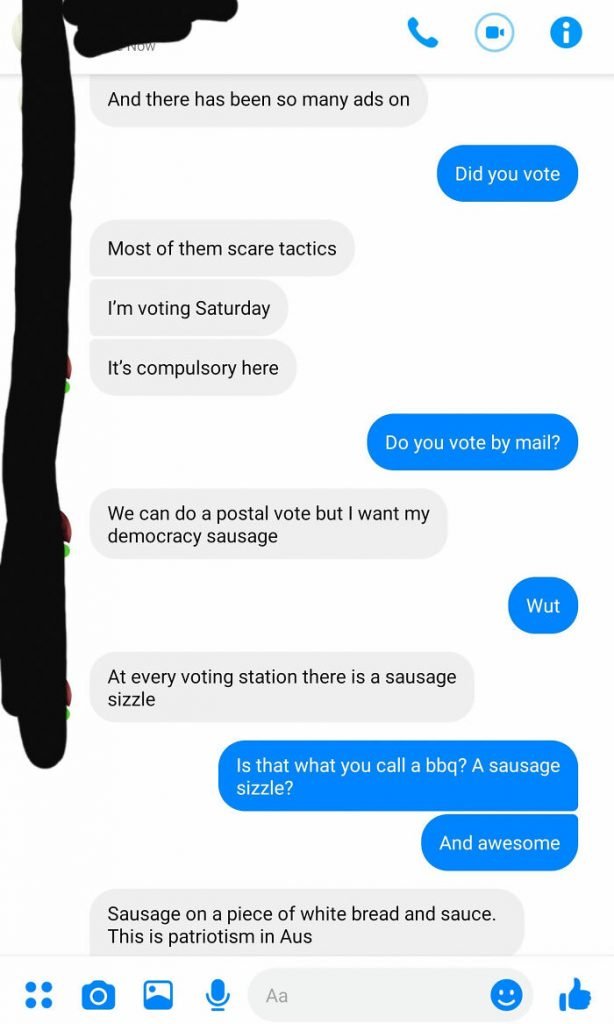Send a thumbs-up like
Image resolution: width=614 pixels, height=1024 pixels.
point(575,994)
